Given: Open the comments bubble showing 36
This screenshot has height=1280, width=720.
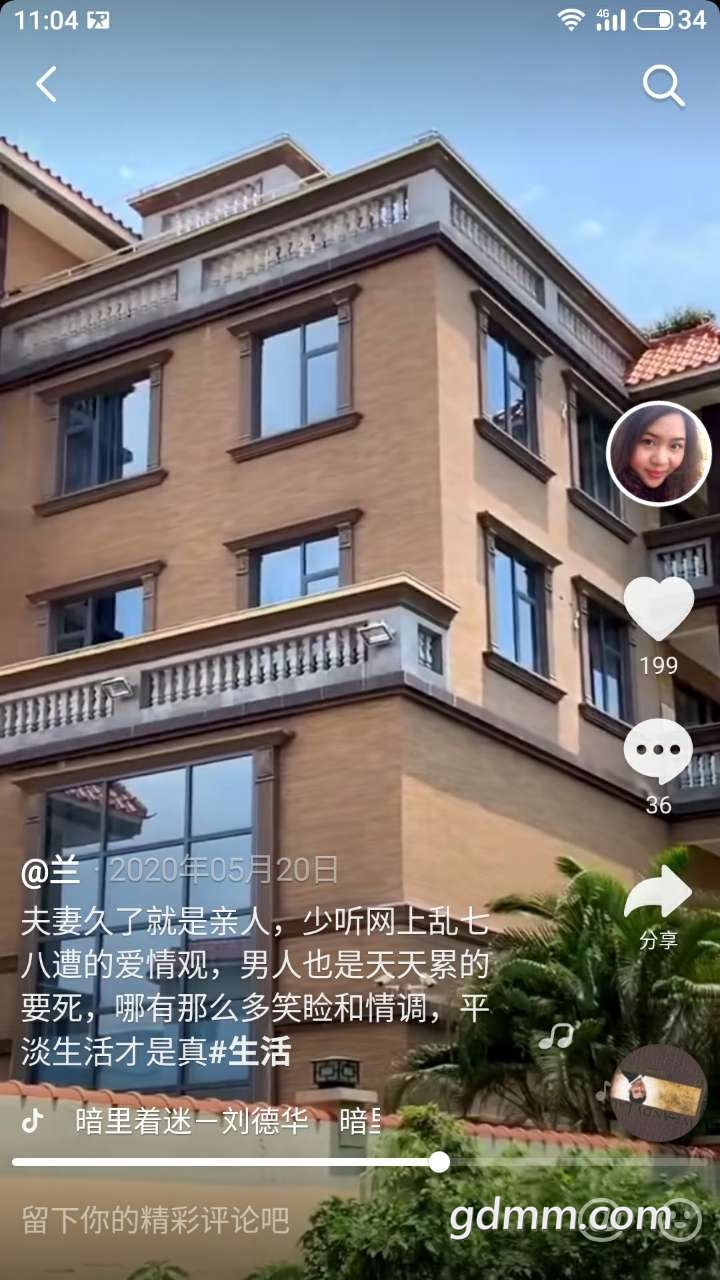Looking at the screenshot, I should (x=658, y=752).
